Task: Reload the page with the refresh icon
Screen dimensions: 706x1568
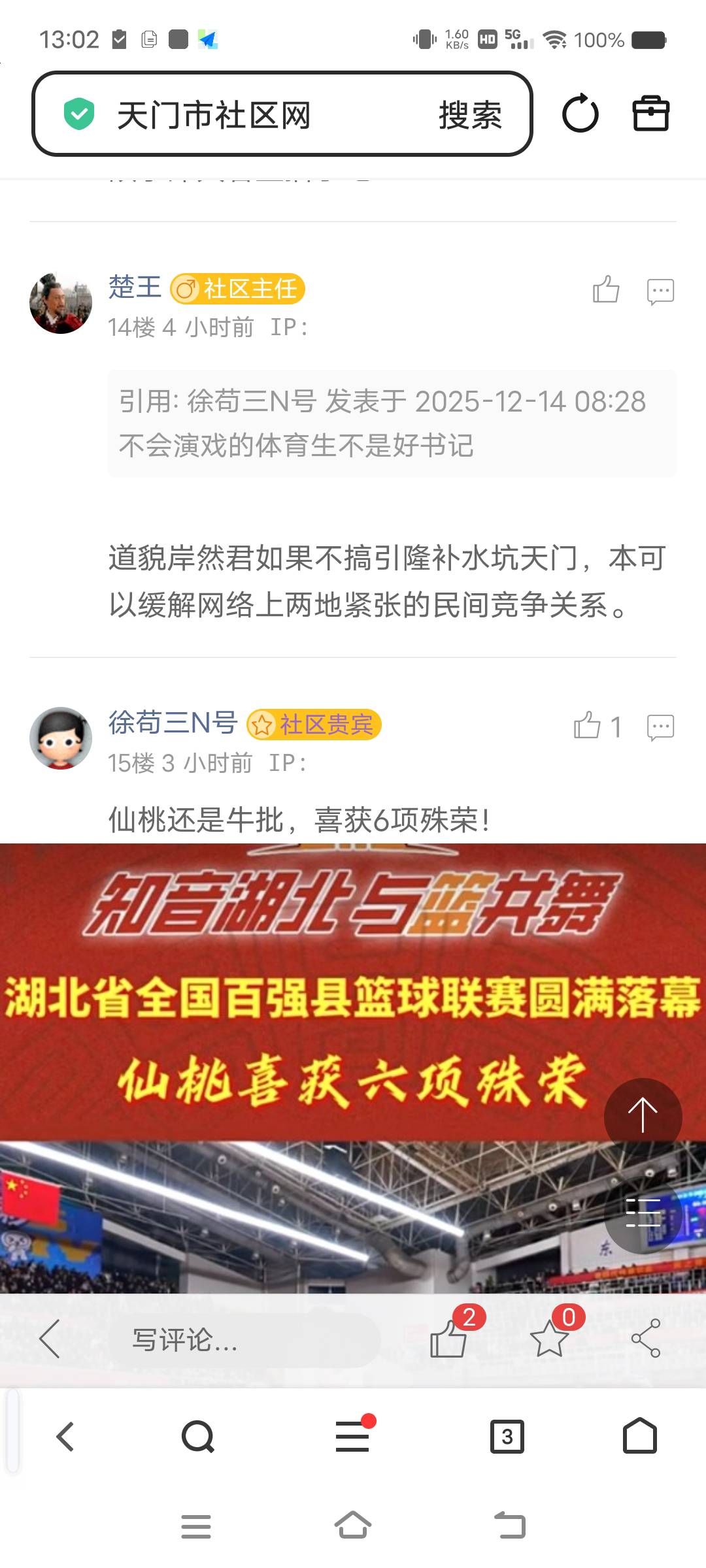Action: tap(580, 114)
